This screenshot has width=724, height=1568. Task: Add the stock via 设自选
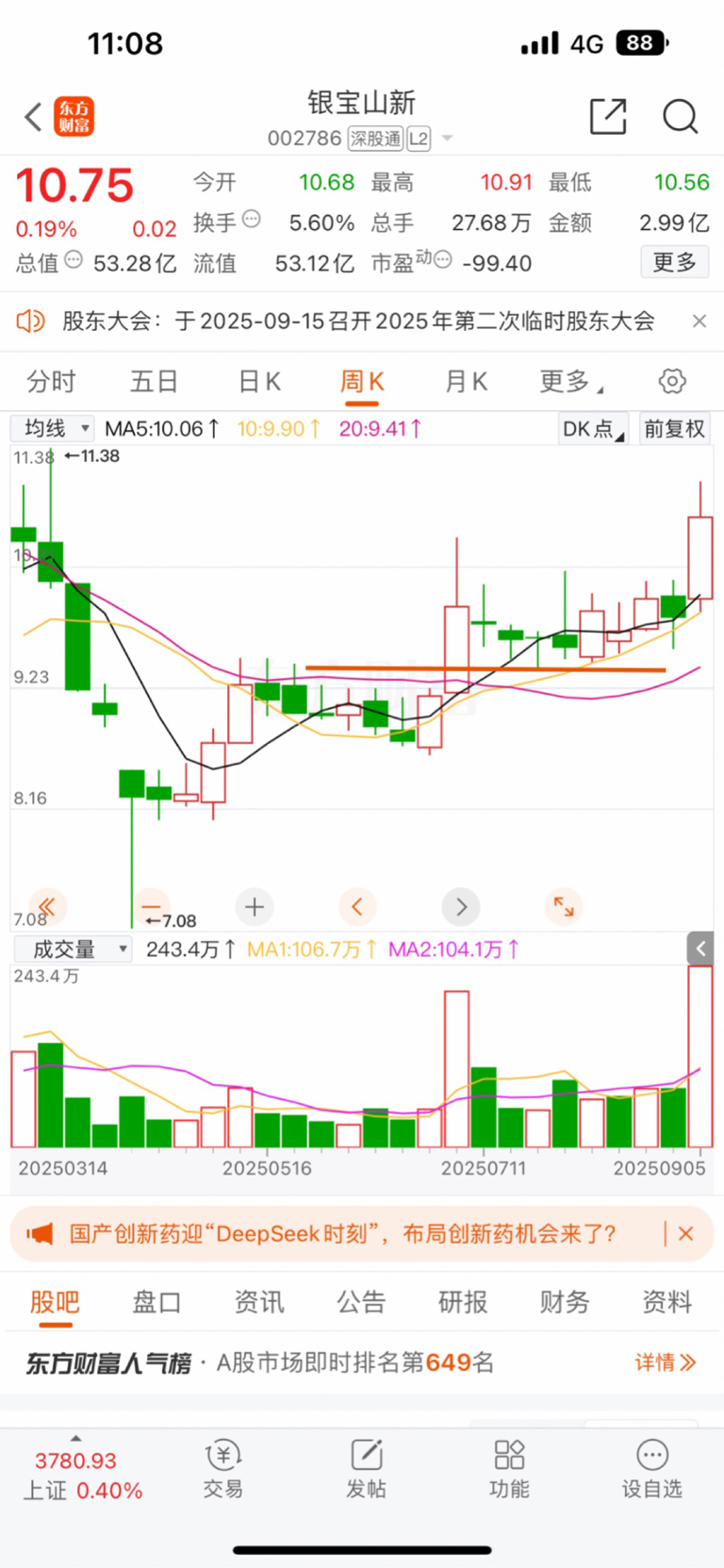651,1469
